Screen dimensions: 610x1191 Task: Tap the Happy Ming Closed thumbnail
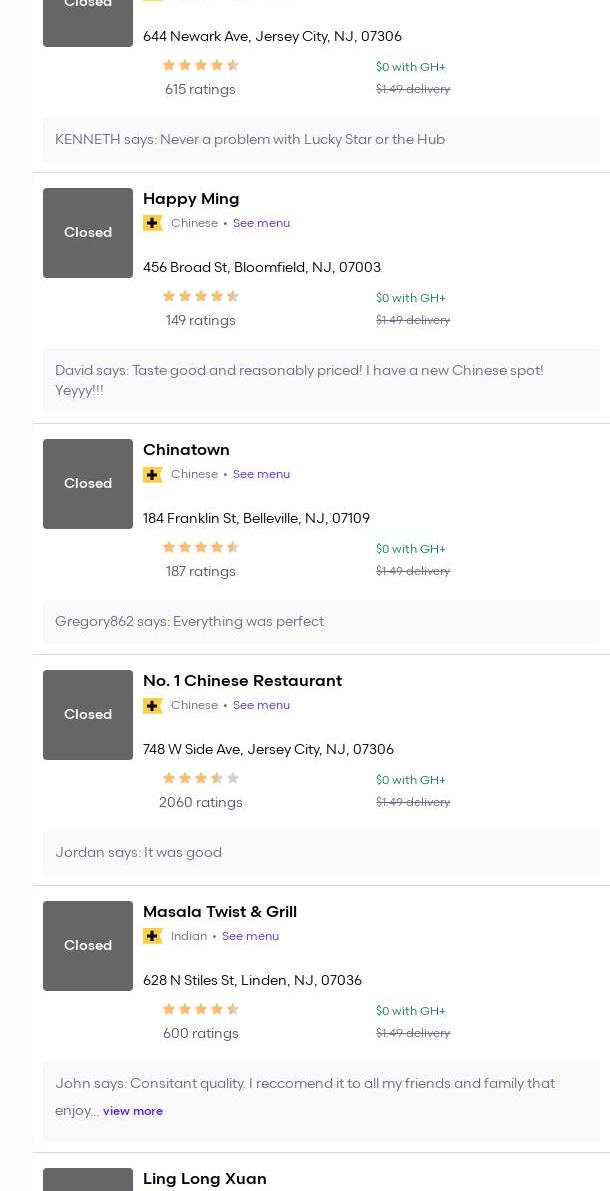[88, 233]
